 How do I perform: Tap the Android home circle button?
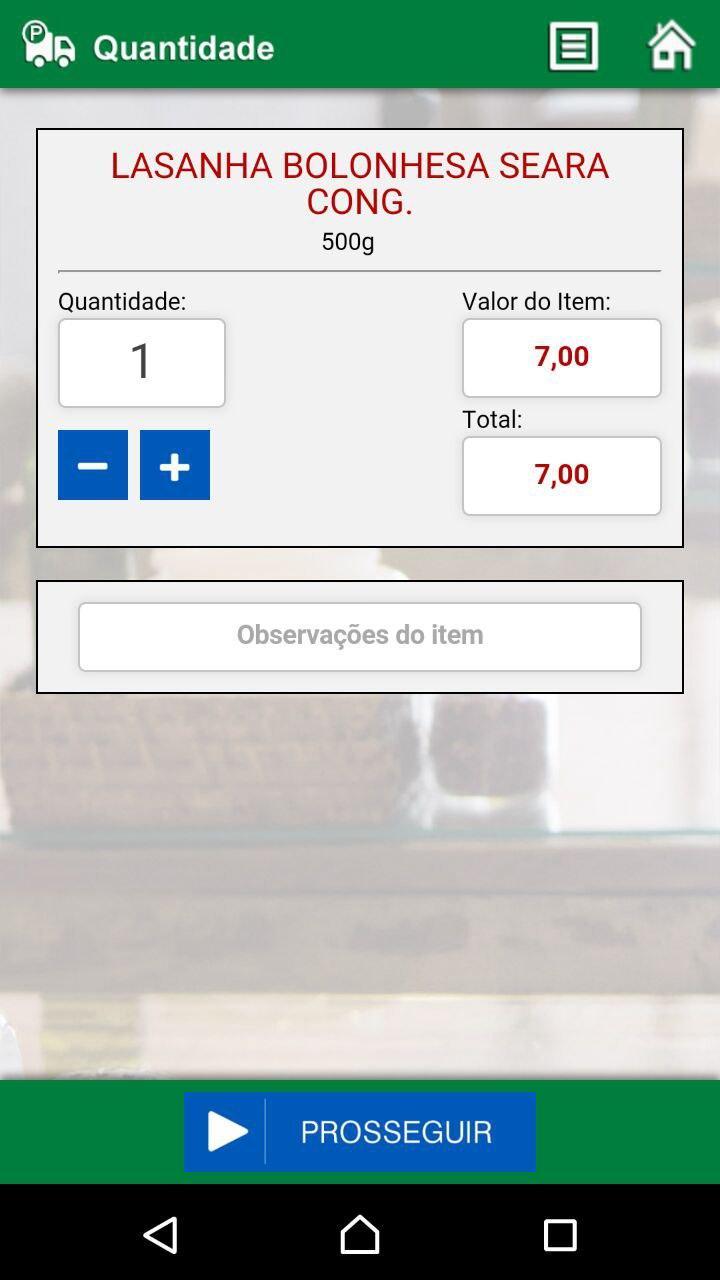pyautogui.click(x=360, y=1236)
